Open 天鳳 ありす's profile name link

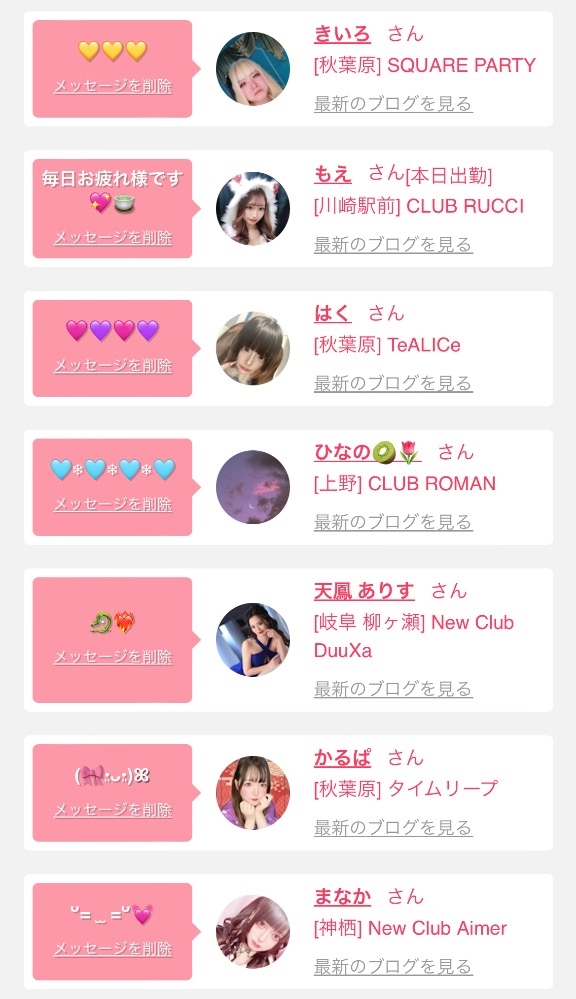pyautogui.click(x=364, y=591)
